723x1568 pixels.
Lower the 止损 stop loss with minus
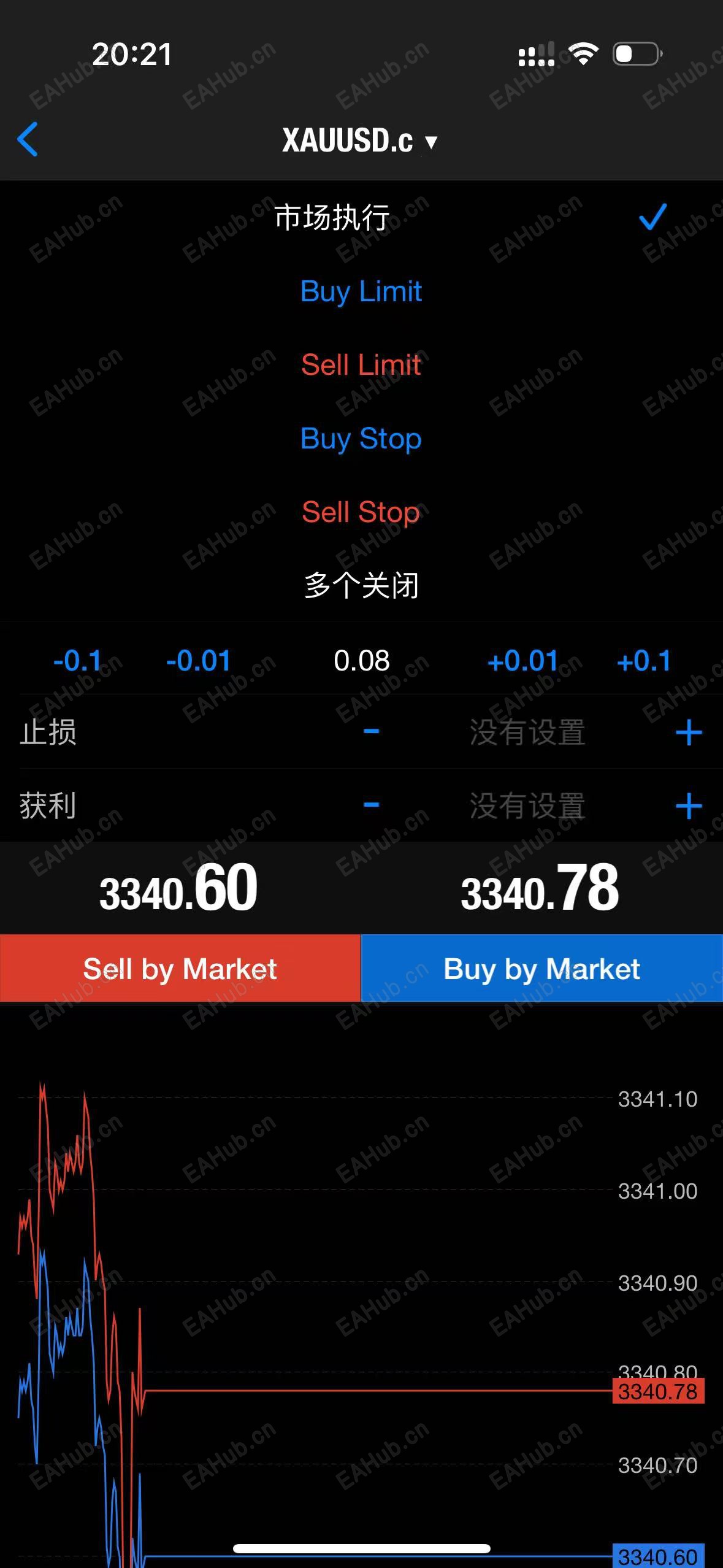click(371, 731)
